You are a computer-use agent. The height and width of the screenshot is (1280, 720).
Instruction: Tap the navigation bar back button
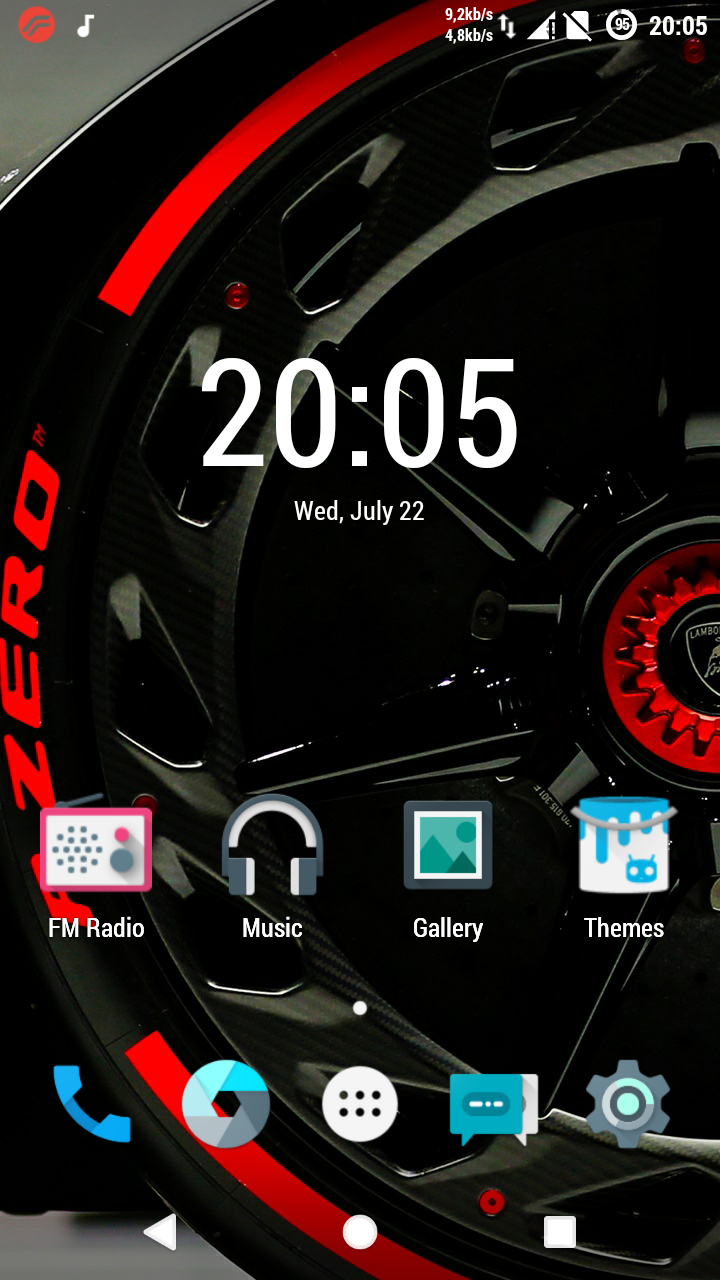[x=160, y=1232]
